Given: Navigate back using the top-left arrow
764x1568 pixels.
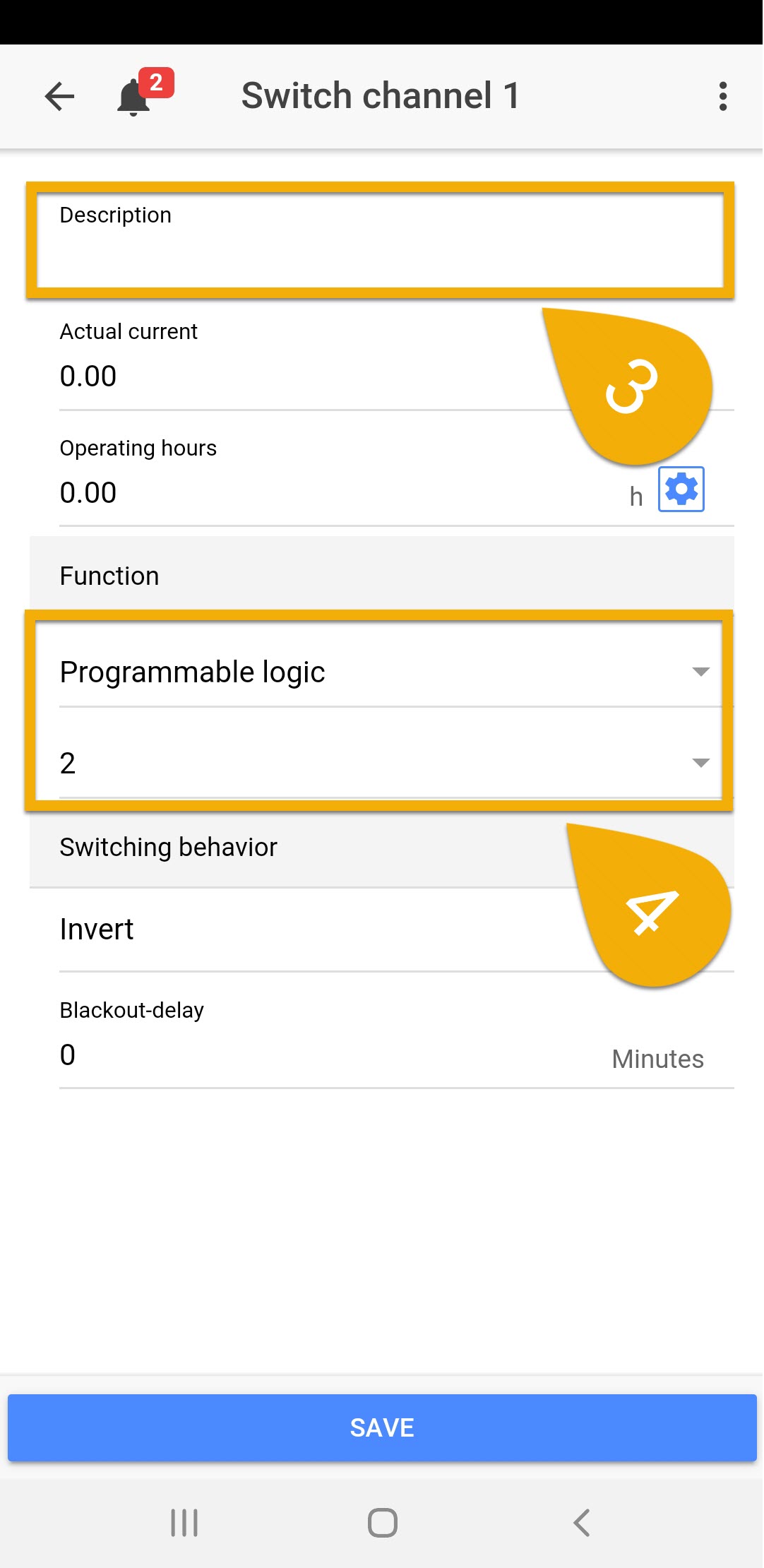Looking at the screenshot, I should (x=59, y=97).
